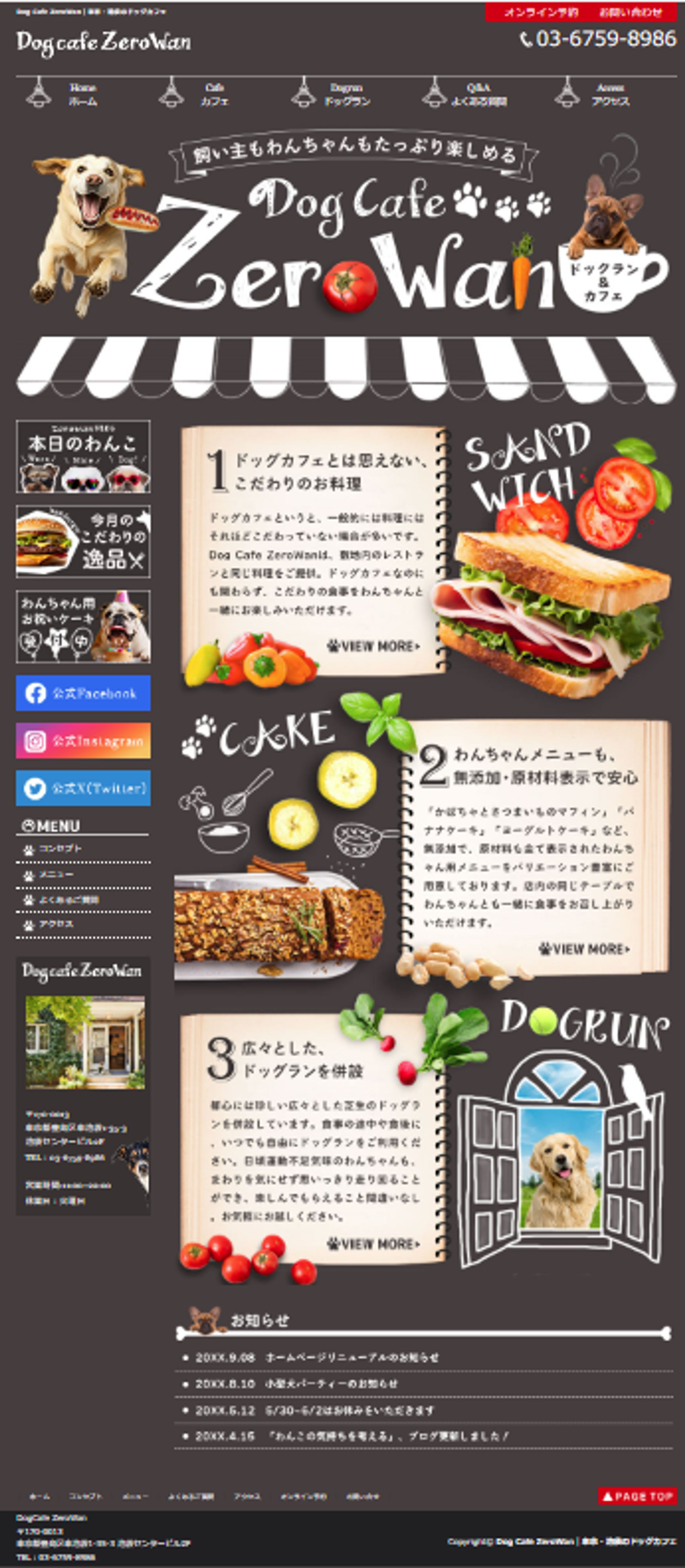Open the オンライン予約 reservation button

click(541, 12)
